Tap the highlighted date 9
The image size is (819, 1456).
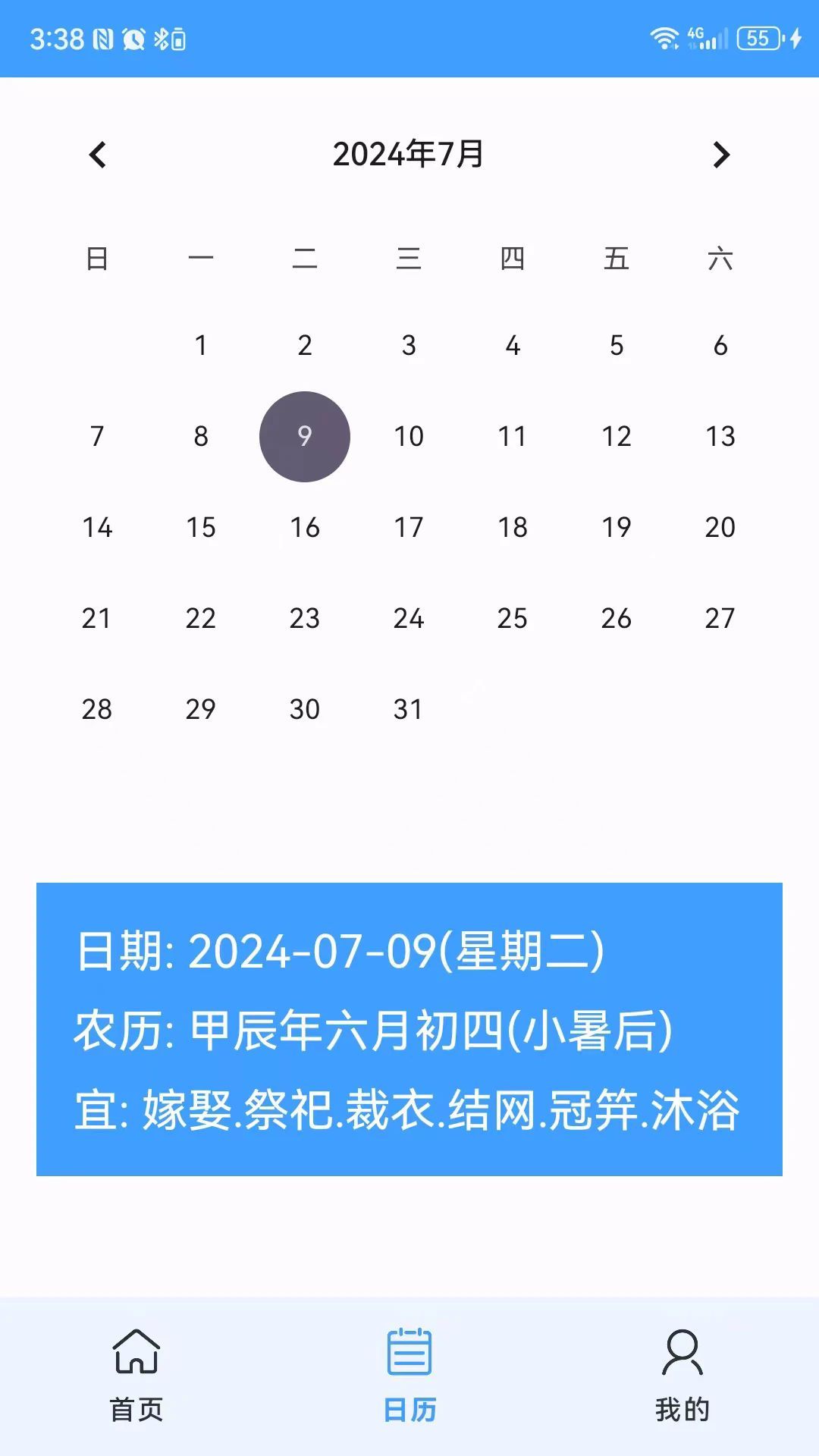tap(305, 437)
